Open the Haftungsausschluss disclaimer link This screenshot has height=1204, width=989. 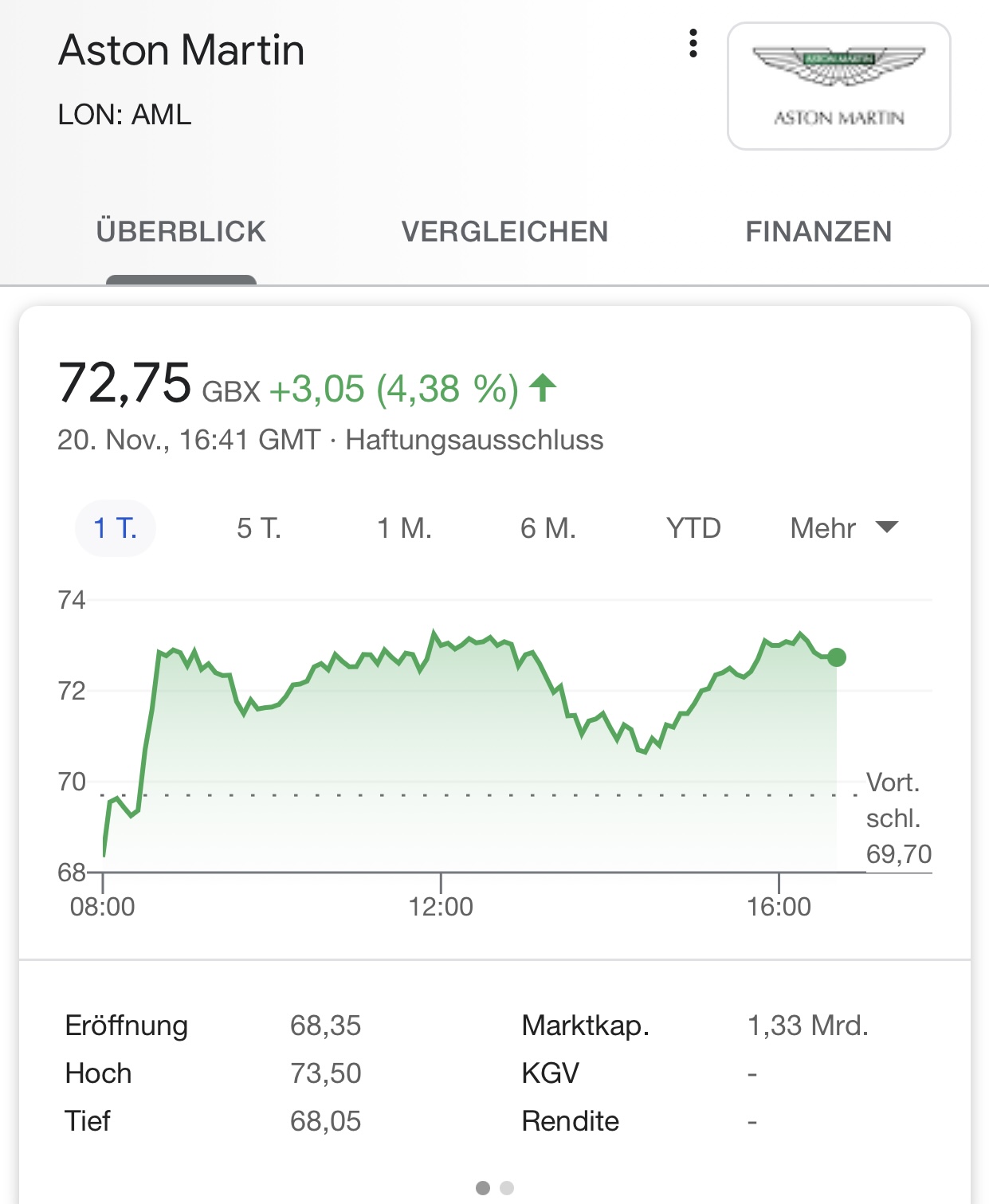(x=474, y=440)
